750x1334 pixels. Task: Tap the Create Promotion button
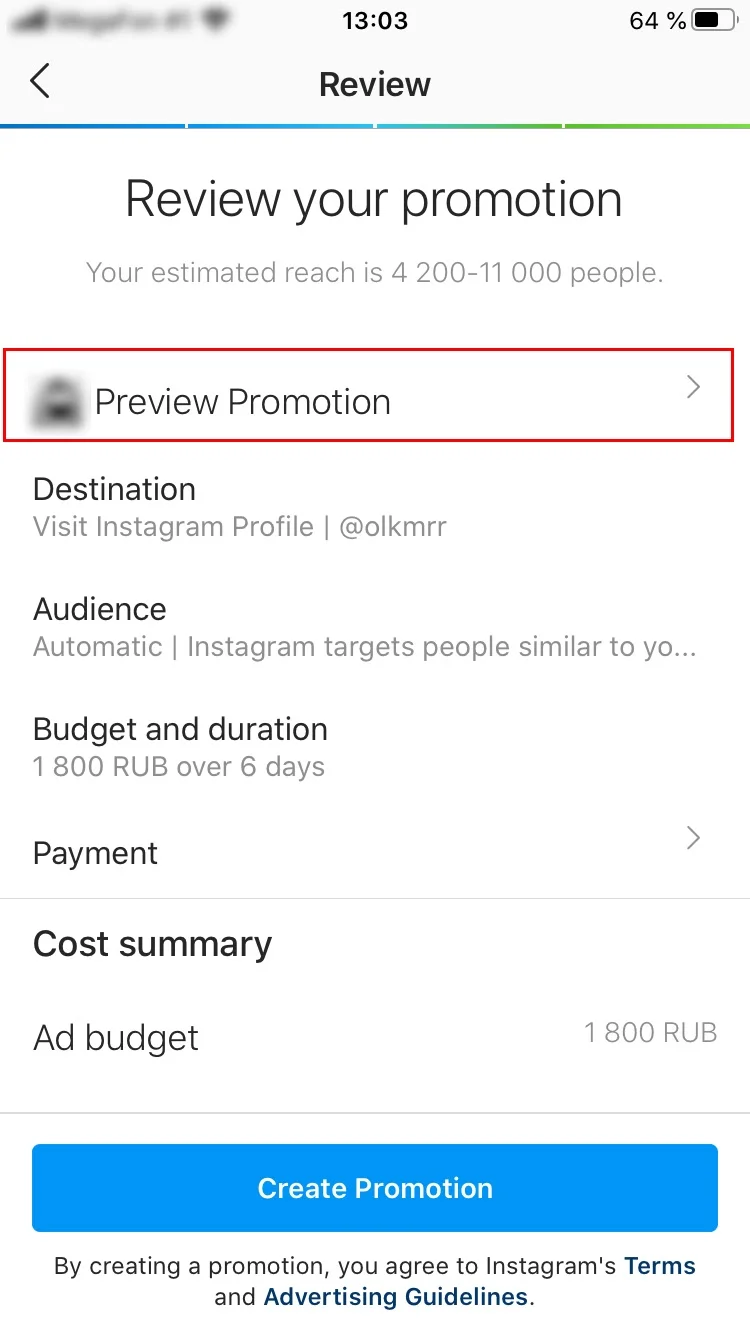(x=375, y=1188)
